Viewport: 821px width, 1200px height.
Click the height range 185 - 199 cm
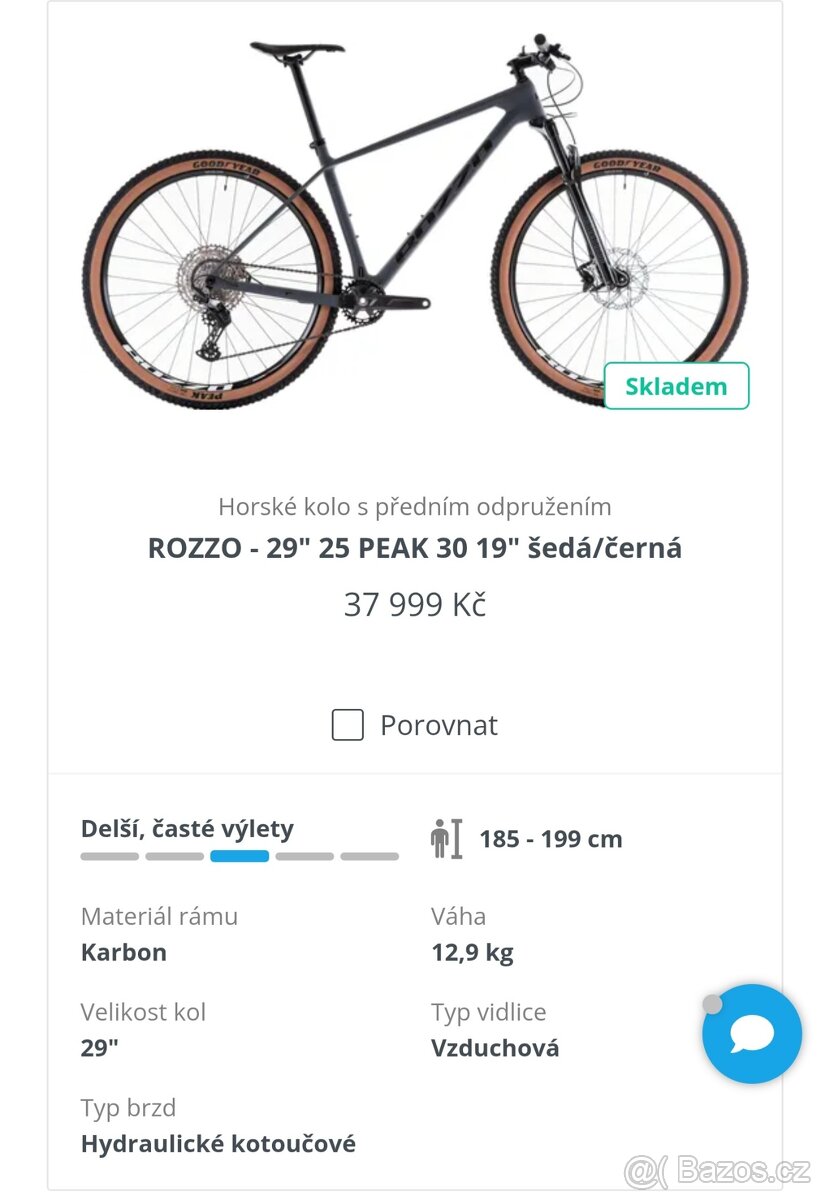click(x=549, y=838)
